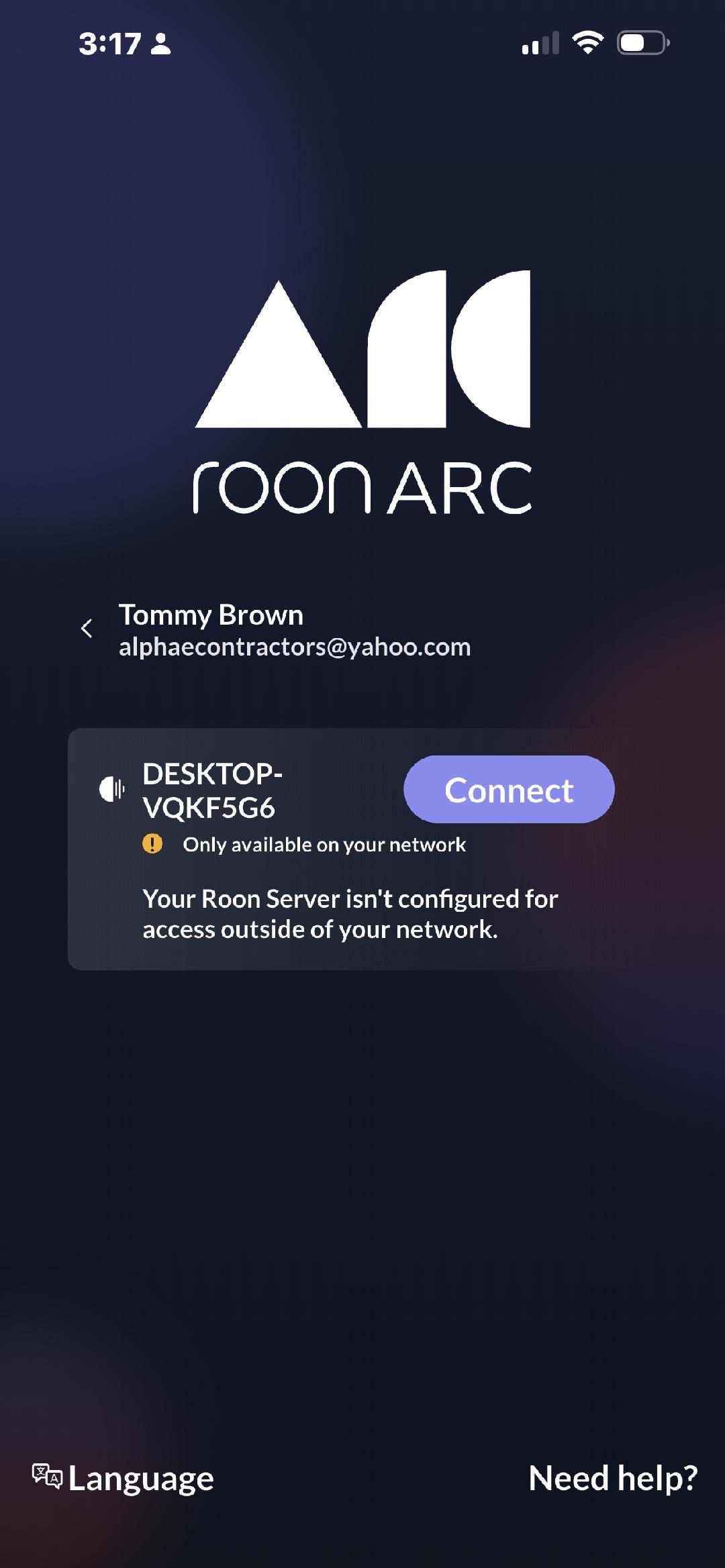Open the Need help? link
This screenshot has height=1568, width=725.
pos(612,1479)
